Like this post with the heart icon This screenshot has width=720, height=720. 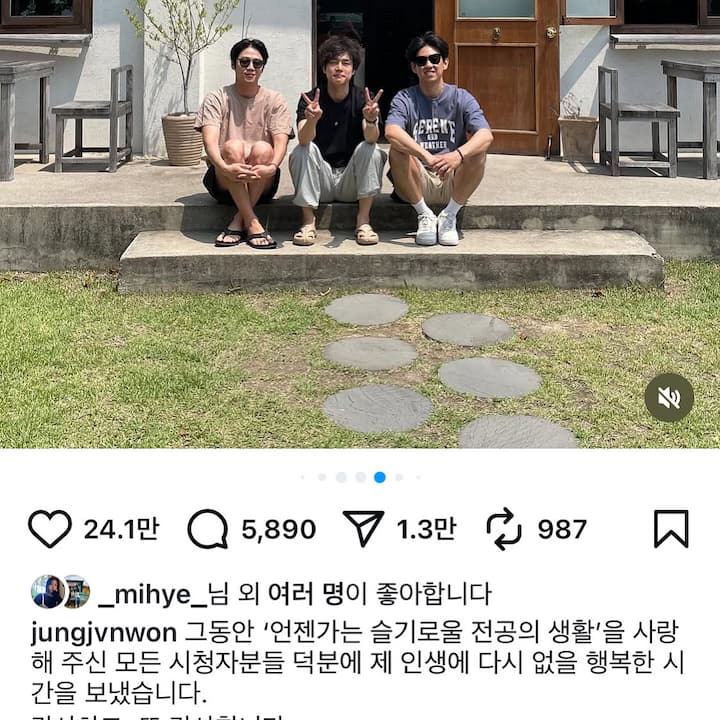coord(50,529)
